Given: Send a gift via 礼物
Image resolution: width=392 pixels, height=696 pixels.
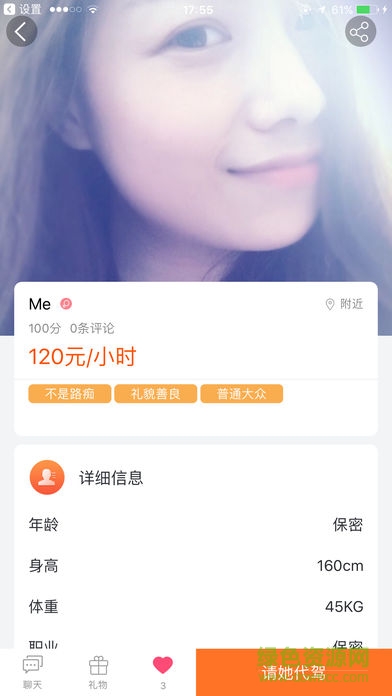Looking at the screenshot, I should click(x=98, y=672).
